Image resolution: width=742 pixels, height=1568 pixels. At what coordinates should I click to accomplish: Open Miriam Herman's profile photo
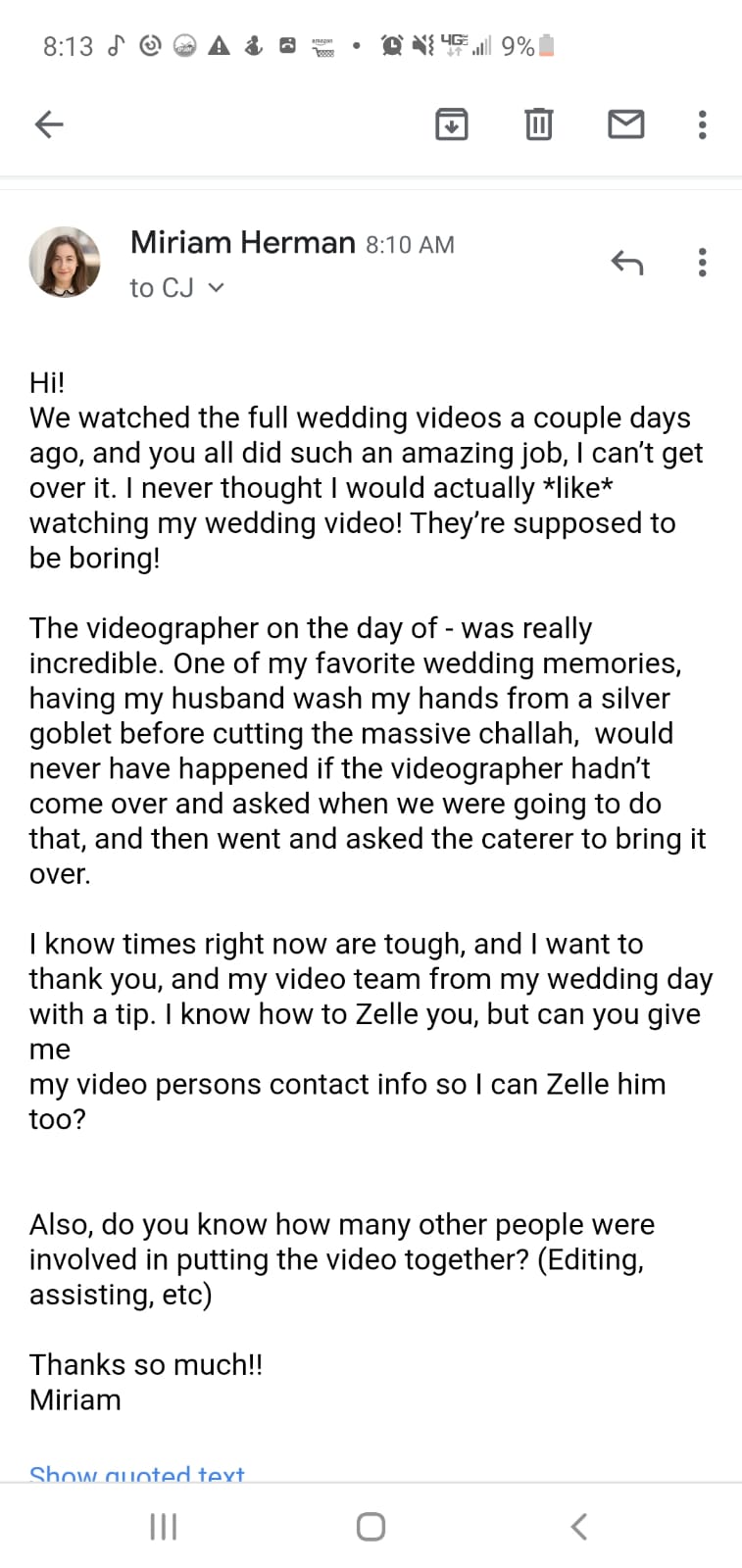[65, 262]
